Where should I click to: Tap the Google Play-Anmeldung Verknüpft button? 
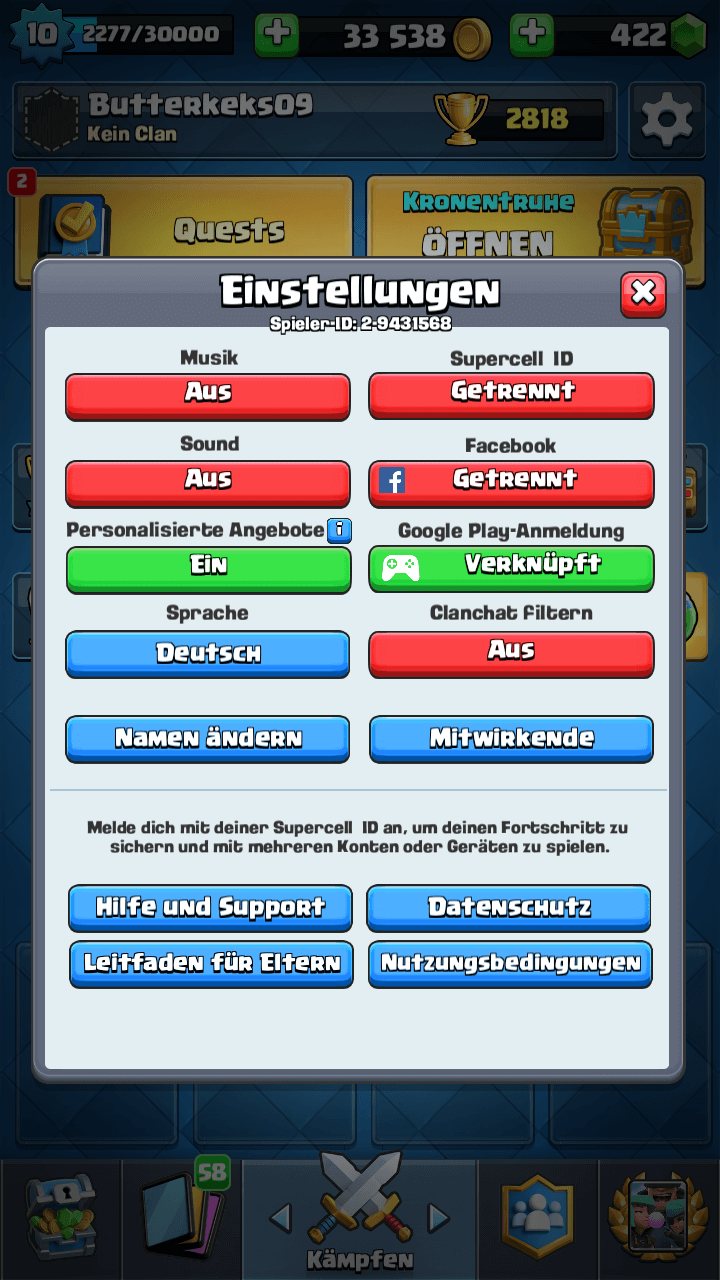pyautogui.click(x=511, y=567)
